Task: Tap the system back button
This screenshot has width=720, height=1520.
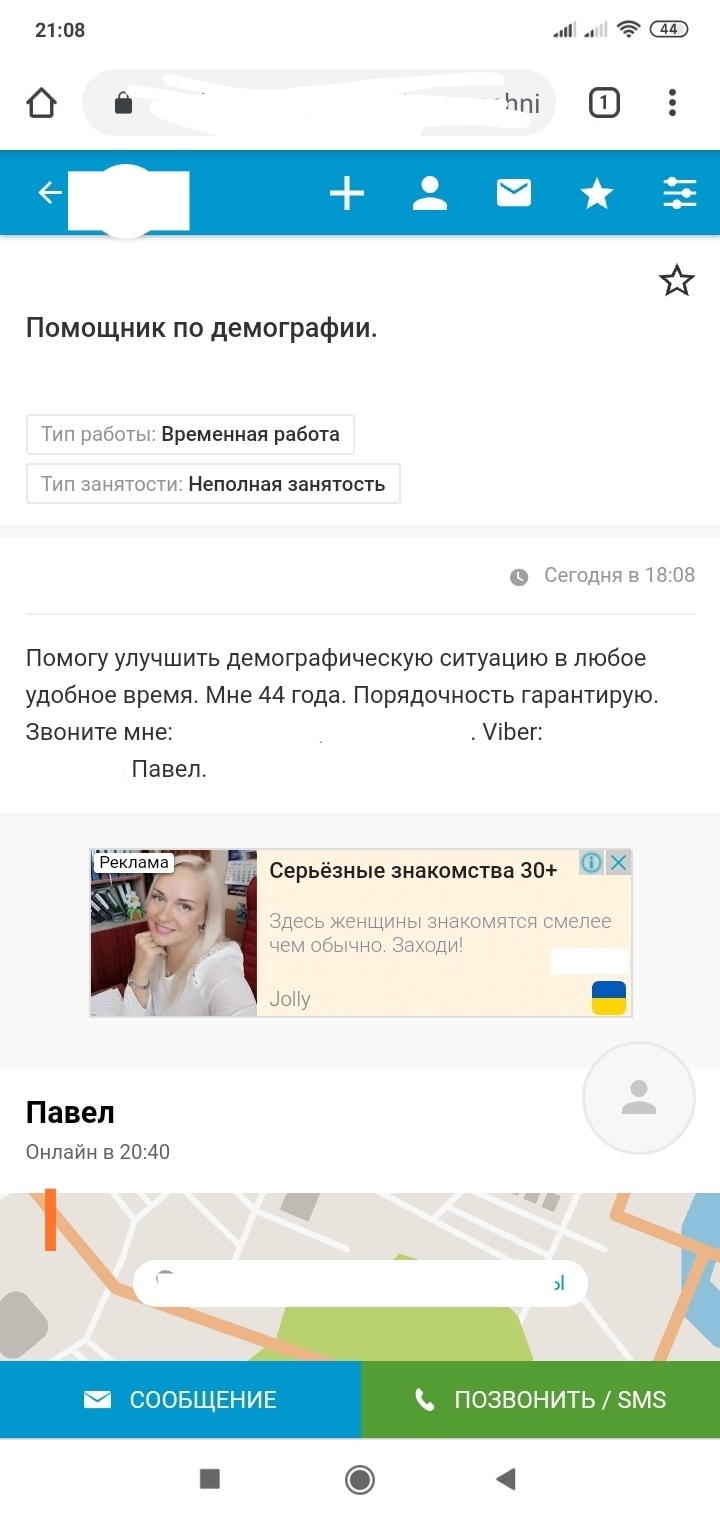Action: tap(506, 1479)
